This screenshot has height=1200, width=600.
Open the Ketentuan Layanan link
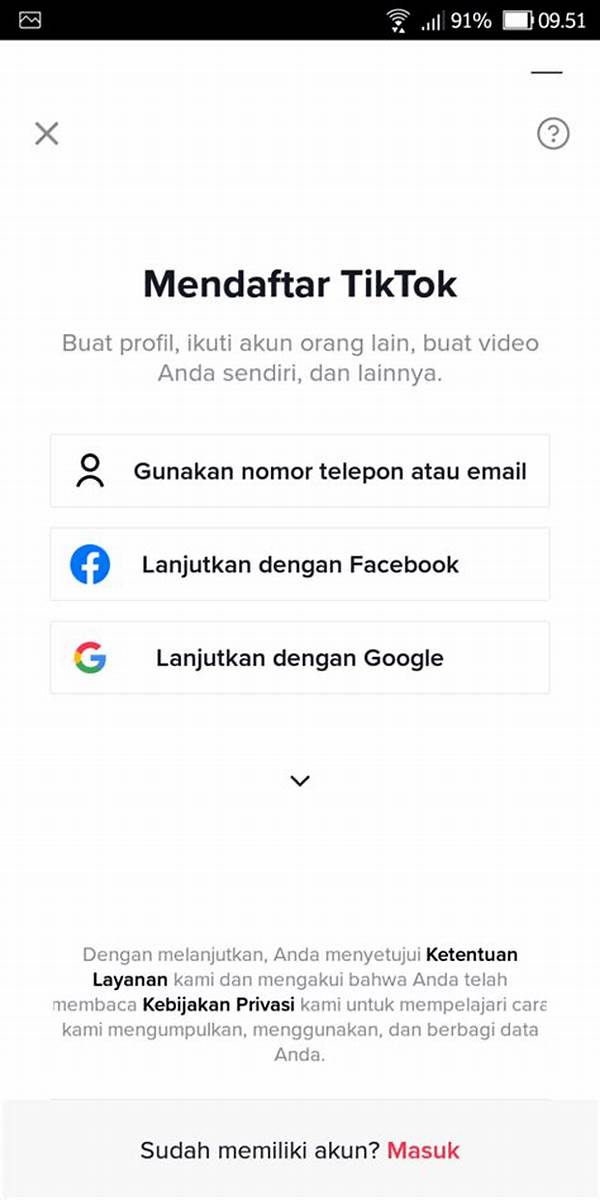click(471, 955)
